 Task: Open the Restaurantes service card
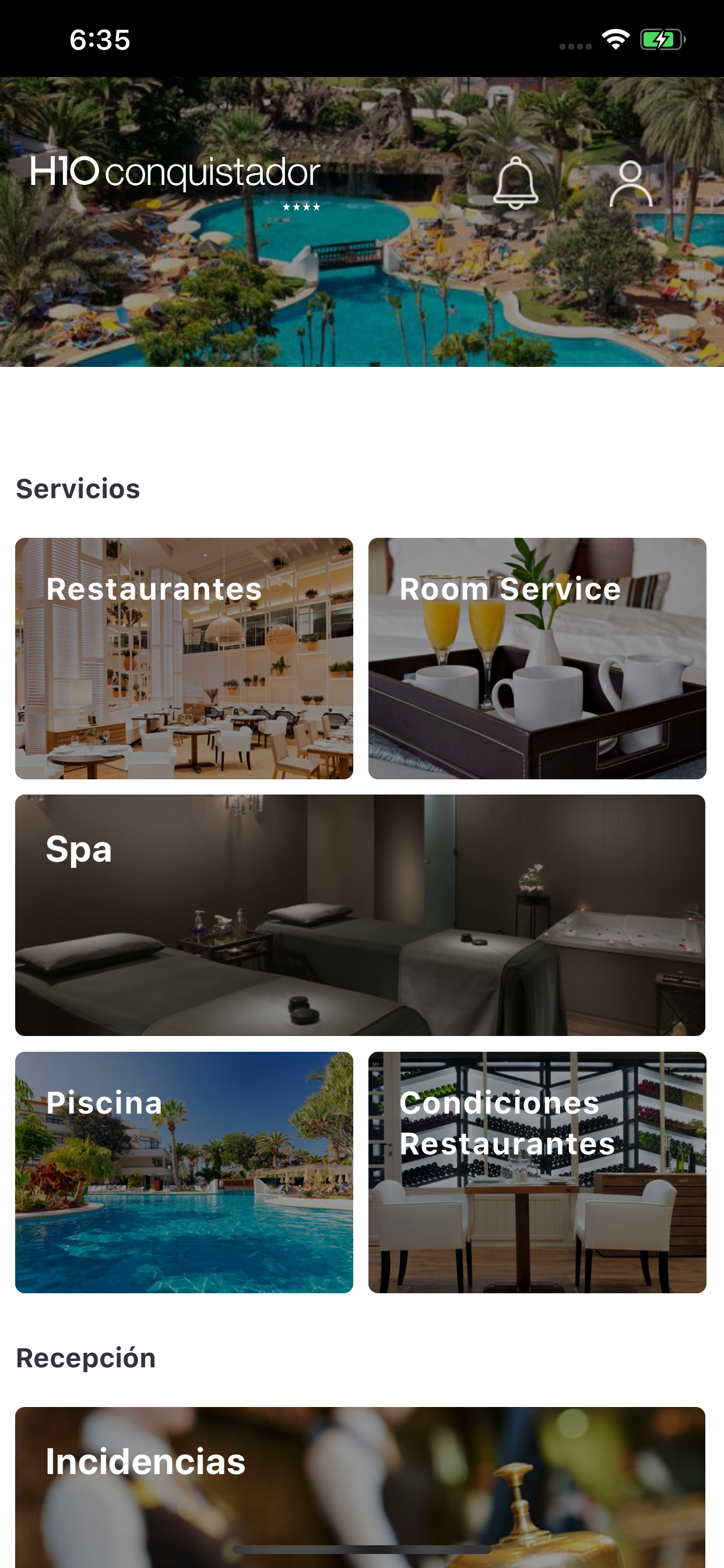pyautogui.click(x=184, y=658)
